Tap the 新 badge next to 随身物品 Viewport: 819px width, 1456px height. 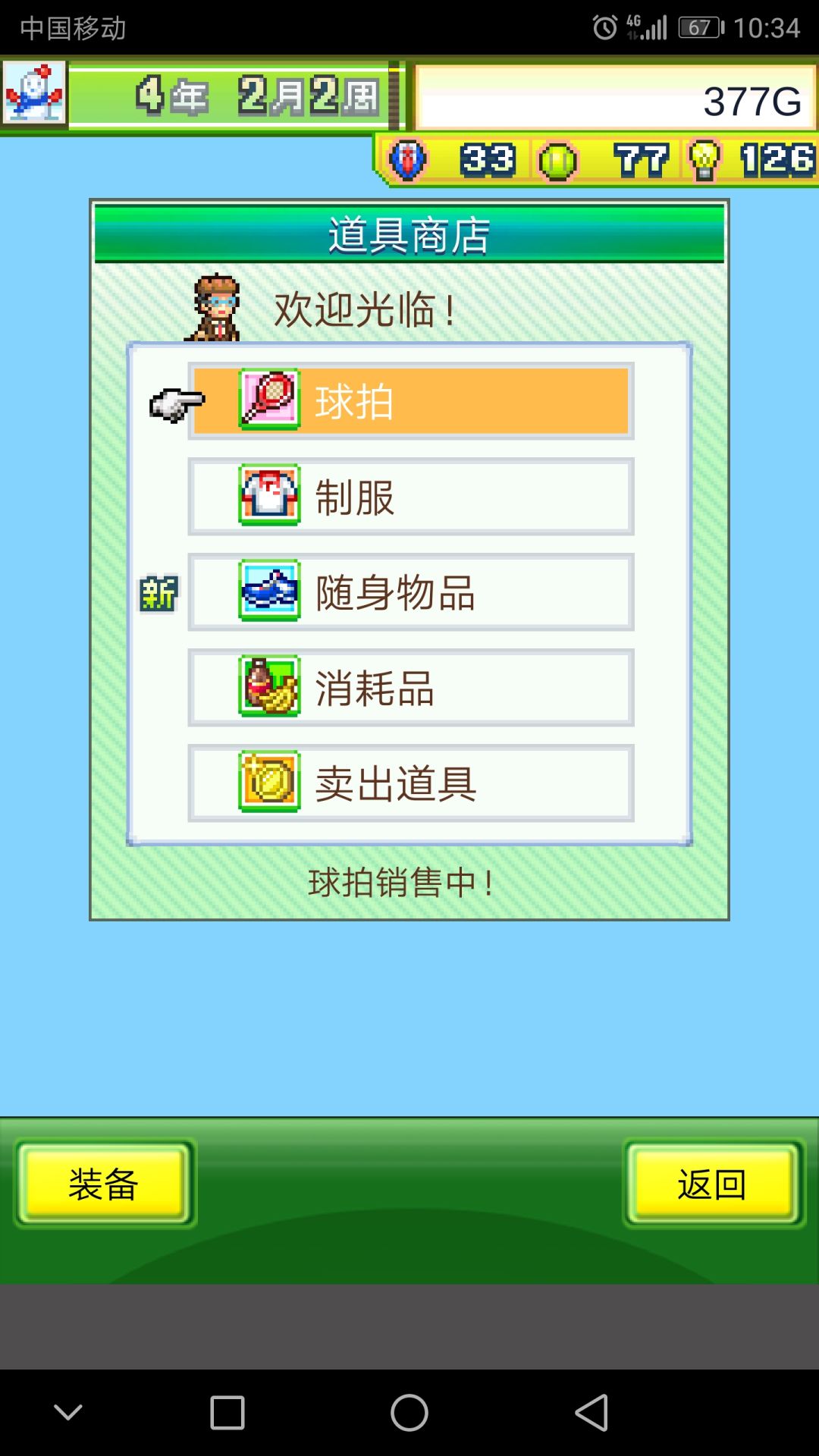click(x=158, y=595)
